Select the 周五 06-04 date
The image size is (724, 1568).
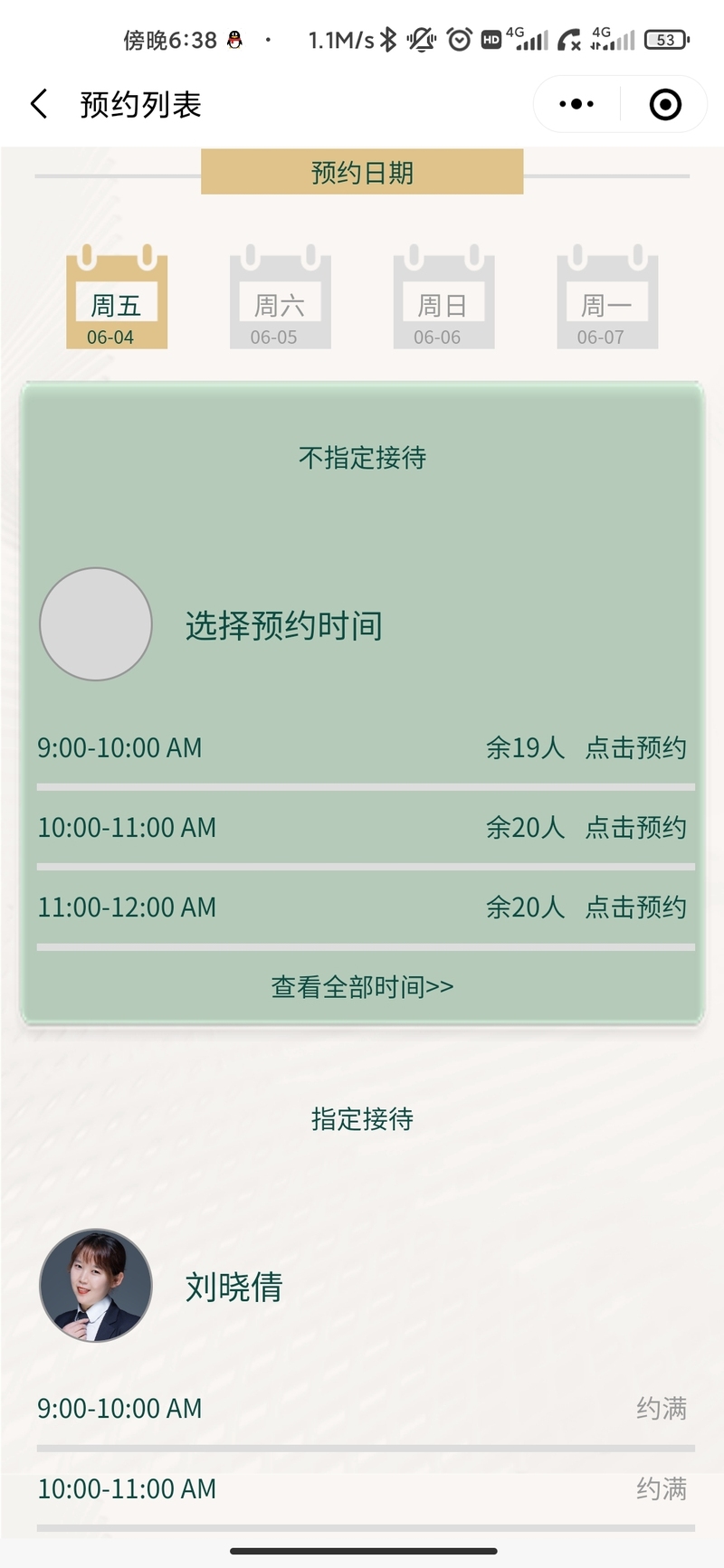pos(117,299)
